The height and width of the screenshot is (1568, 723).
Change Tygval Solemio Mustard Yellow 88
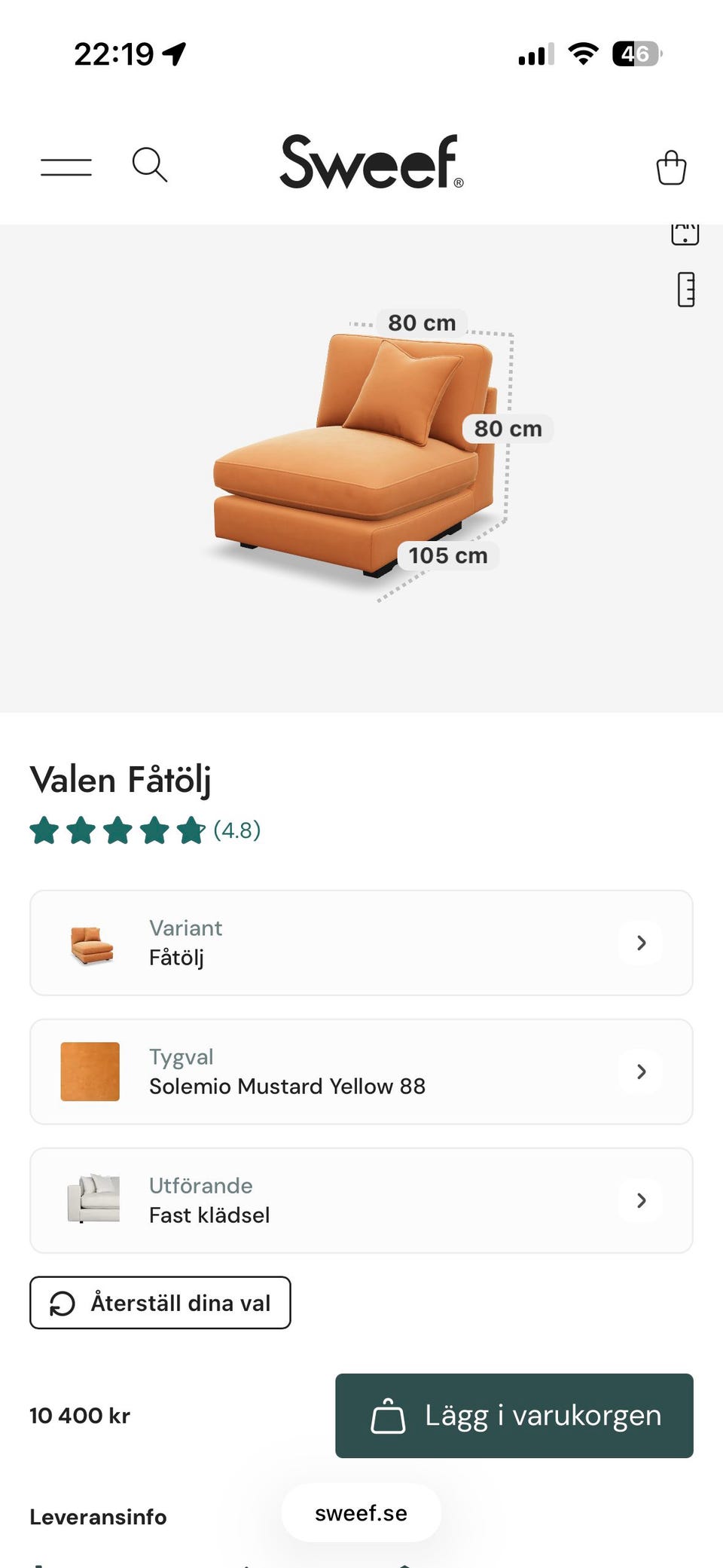(x=361, y=1071)
